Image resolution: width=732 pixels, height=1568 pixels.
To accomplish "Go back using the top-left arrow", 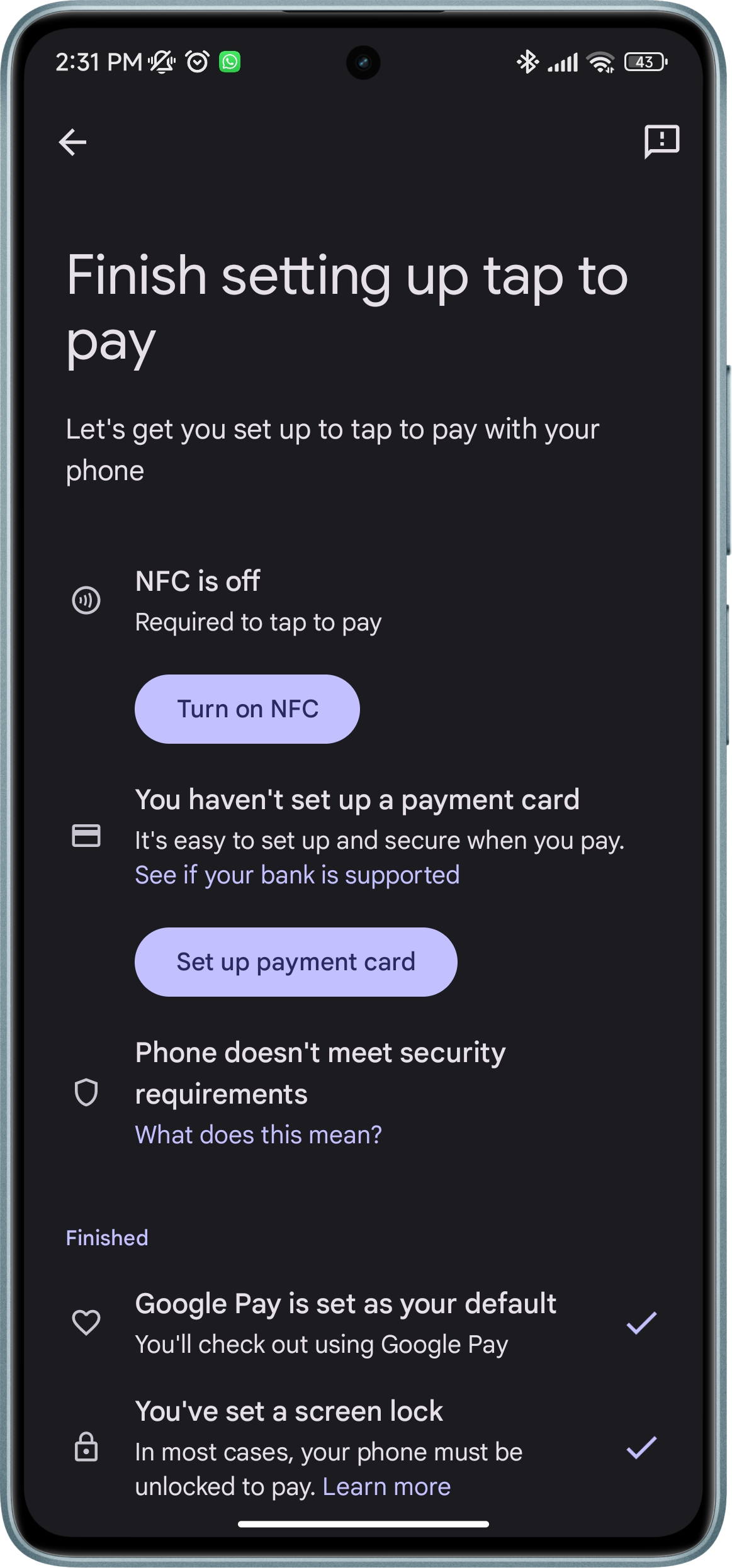I will 72,142.
